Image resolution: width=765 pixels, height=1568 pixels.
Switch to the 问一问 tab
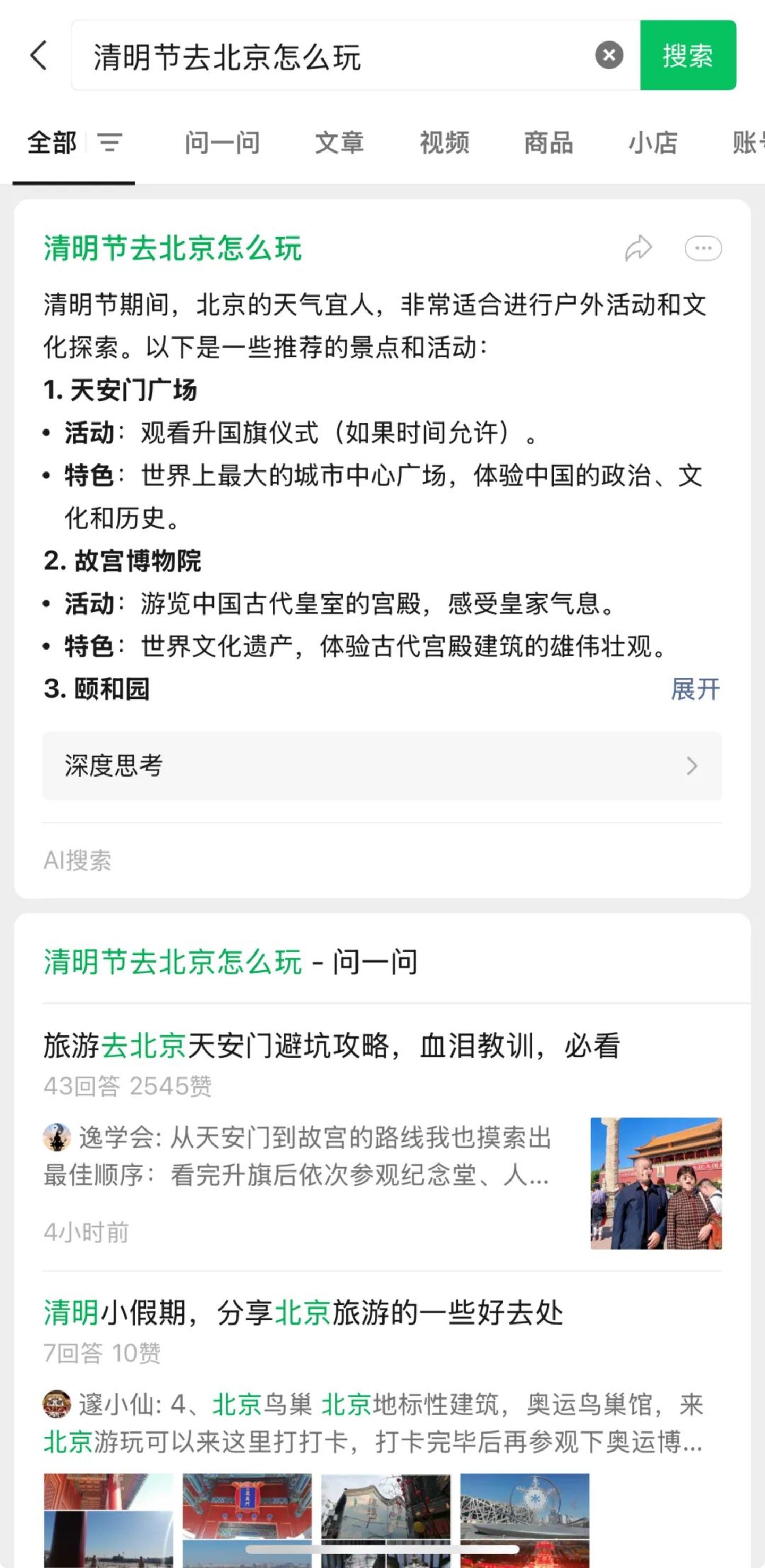(x=222, y=143)
